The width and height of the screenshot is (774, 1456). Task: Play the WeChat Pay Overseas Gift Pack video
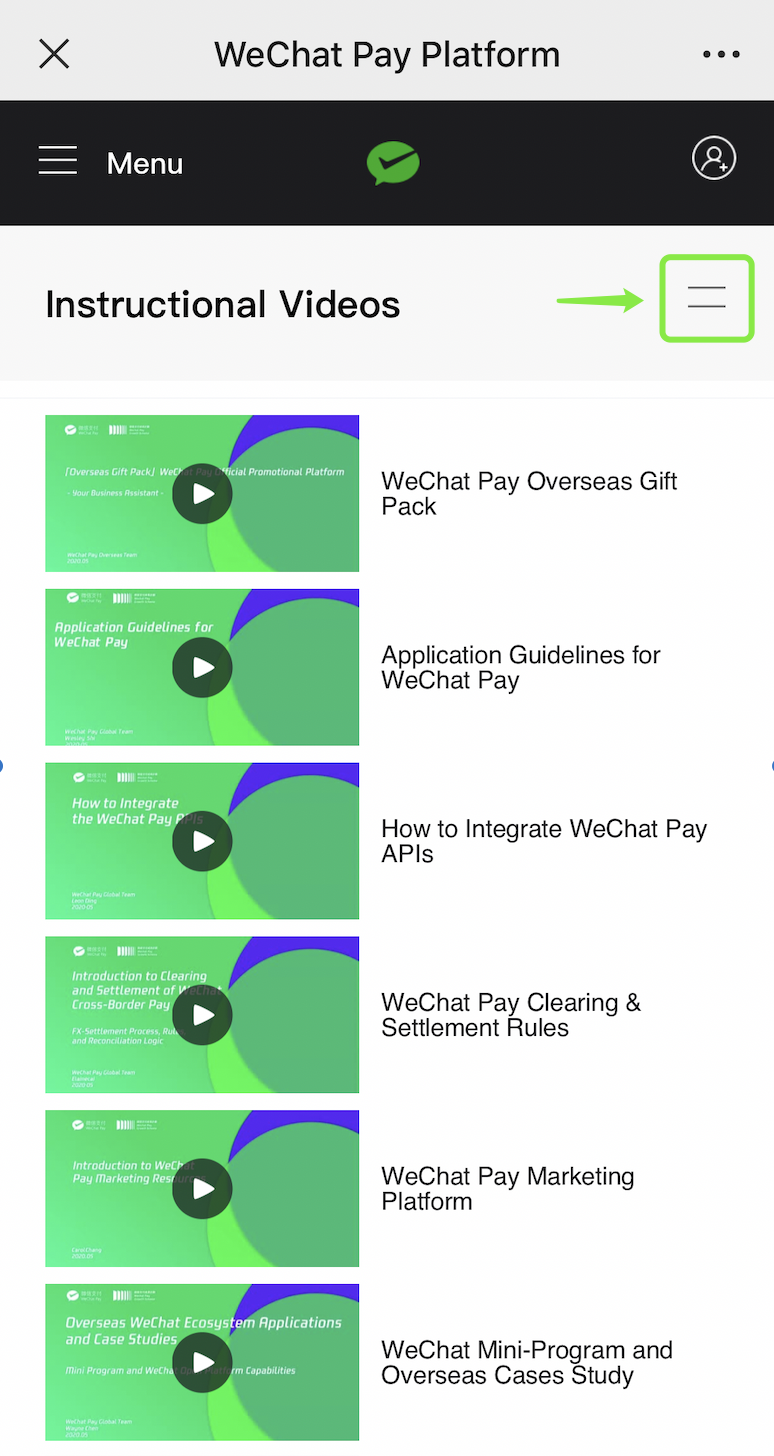(202, 493)
